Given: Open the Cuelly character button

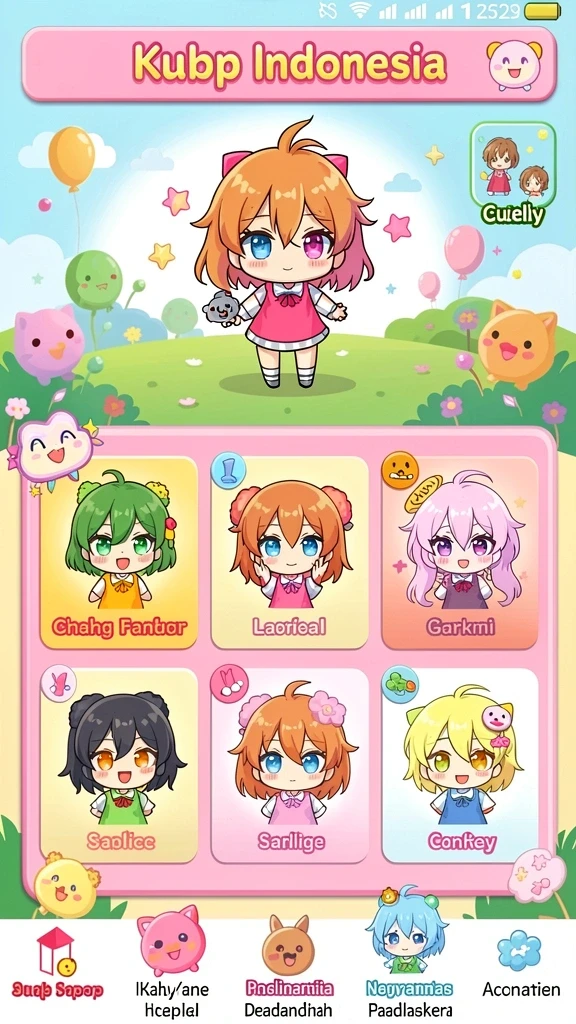Looking at the screenshot, I should (513, 174).
